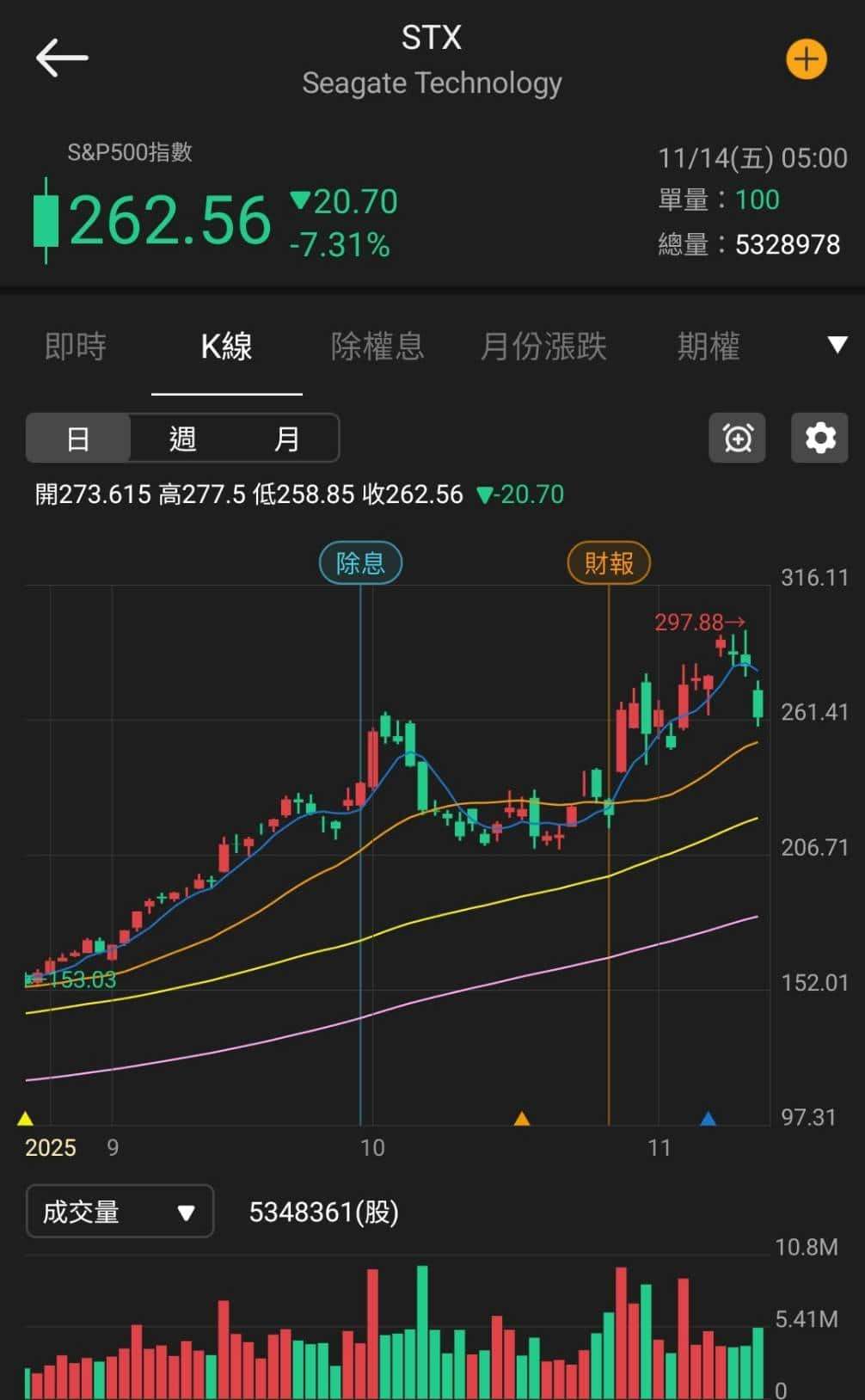Tap the orange plus button to add stock

[x=805, y=59]
